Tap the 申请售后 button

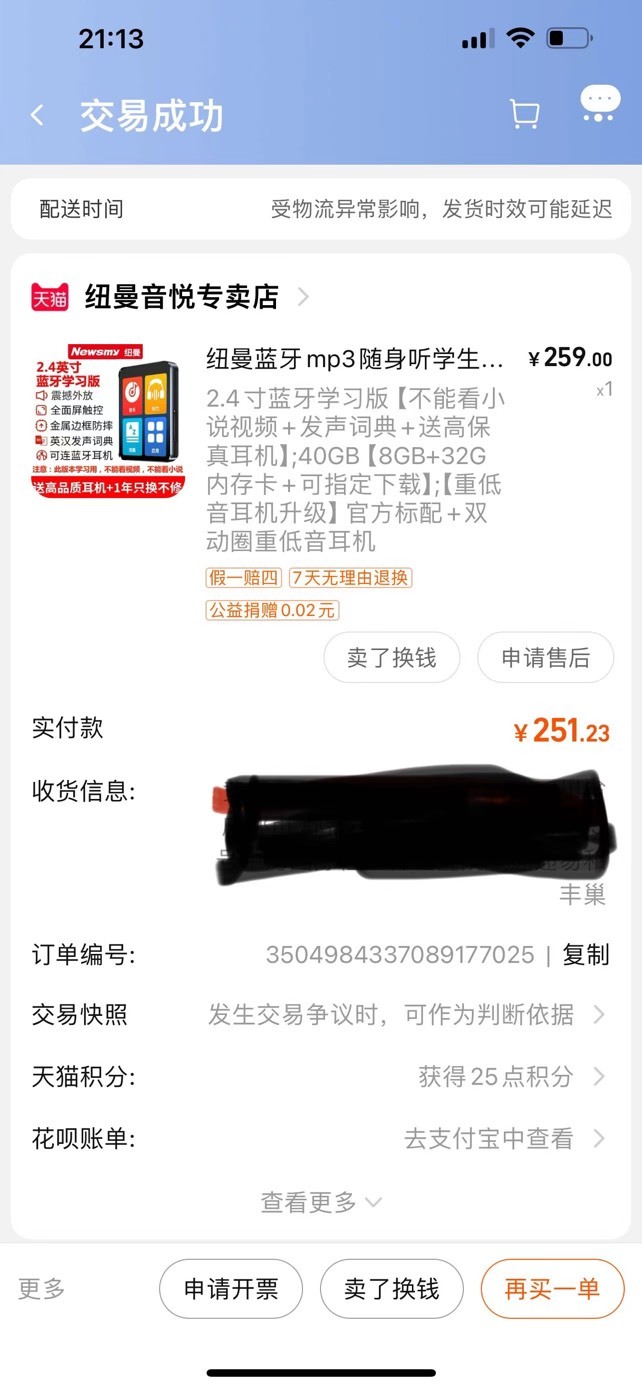pyautogui.click(x=545, y=657)
